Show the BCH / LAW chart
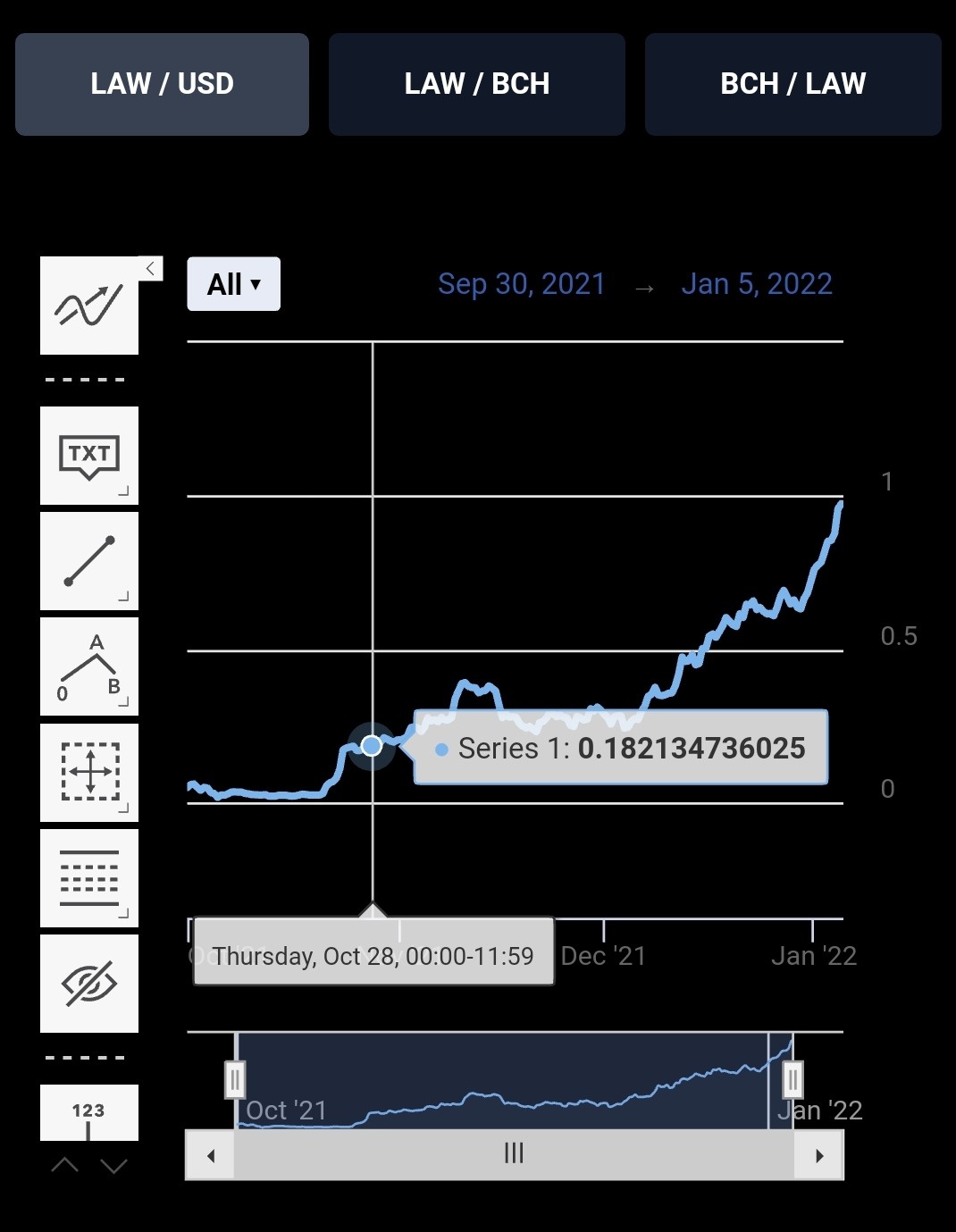The width and height of the screenshot is (956, 1232). coord(793,84)
